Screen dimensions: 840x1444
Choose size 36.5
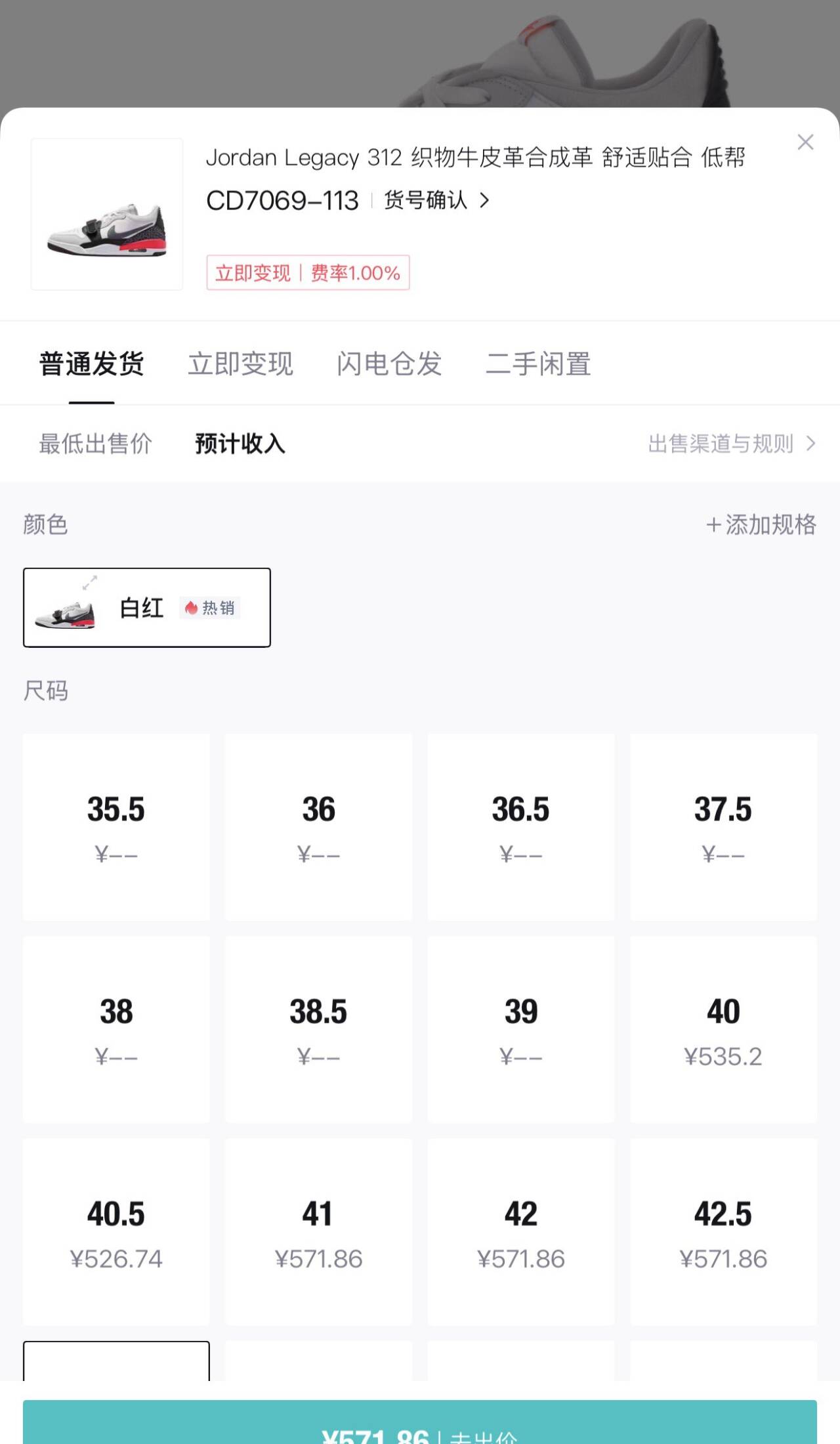[521, 827]
